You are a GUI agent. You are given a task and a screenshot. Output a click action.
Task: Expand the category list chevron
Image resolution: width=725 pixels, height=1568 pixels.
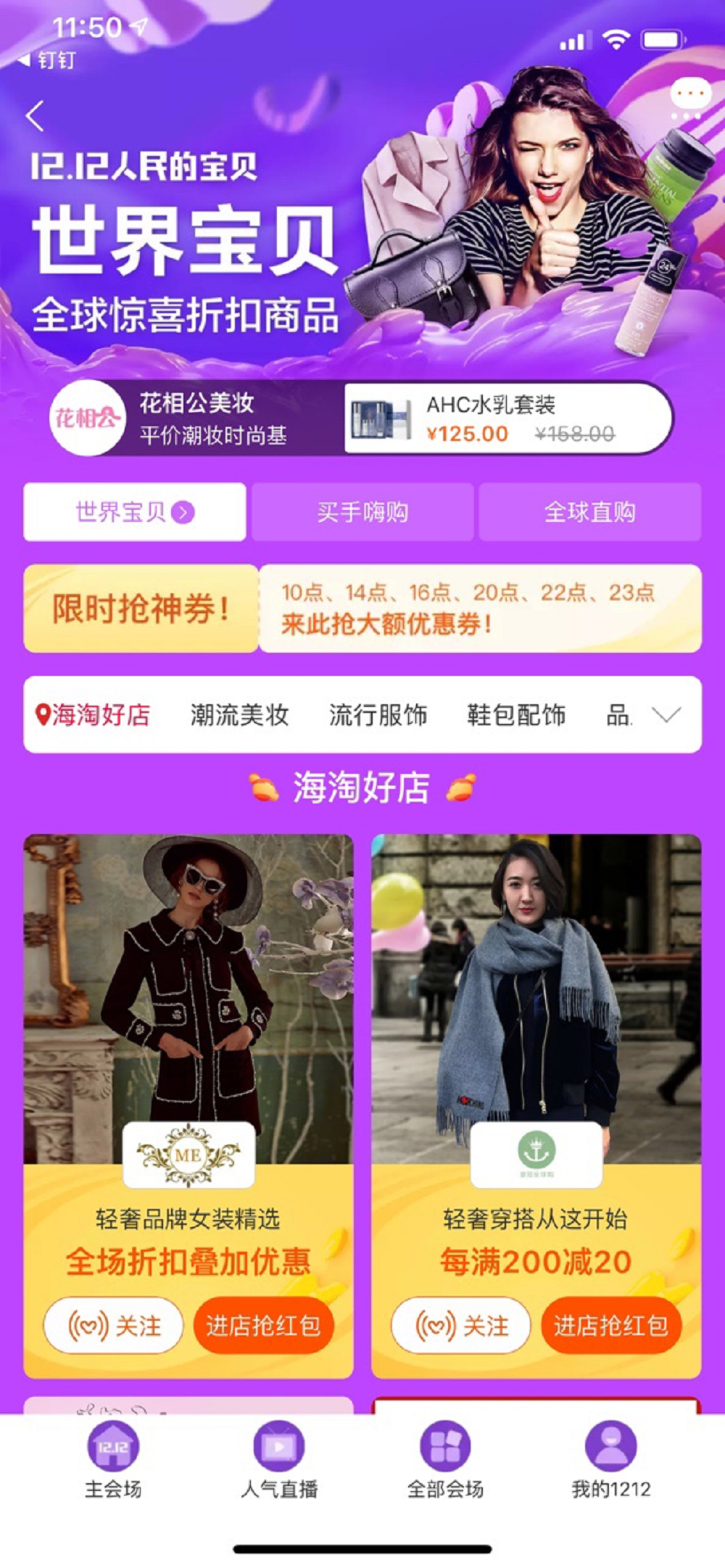[666, 715]
